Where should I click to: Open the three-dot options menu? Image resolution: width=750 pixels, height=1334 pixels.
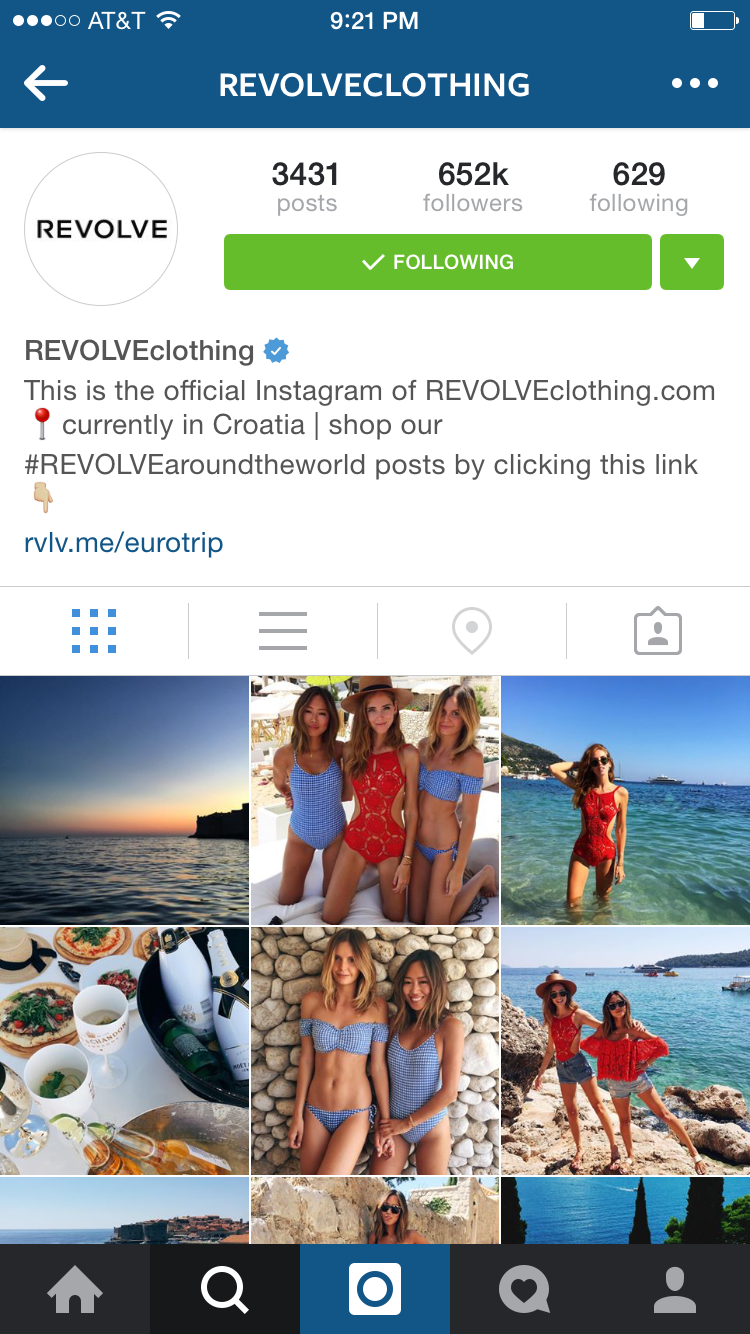coord(694,84)
